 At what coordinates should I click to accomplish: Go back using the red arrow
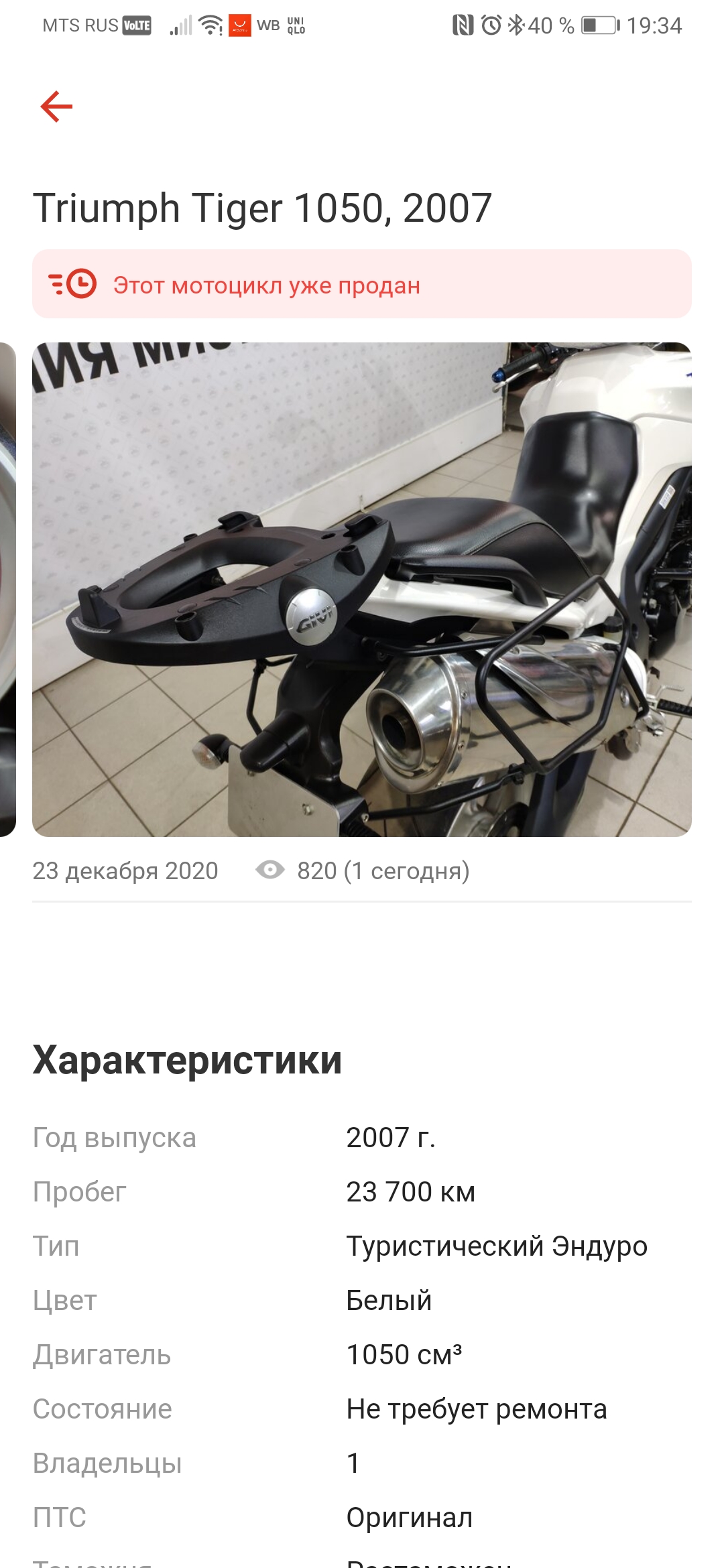pyautogui.click(x=56, y=107)
